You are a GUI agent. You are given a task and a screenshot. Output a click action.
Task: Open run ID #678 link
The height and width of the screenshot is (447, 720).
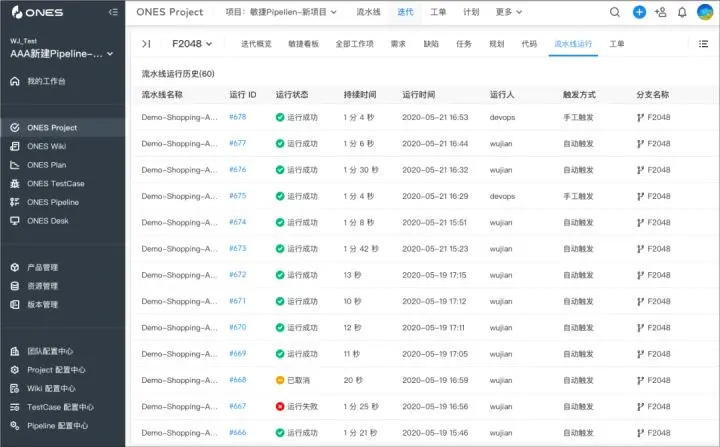click(238, 117)
